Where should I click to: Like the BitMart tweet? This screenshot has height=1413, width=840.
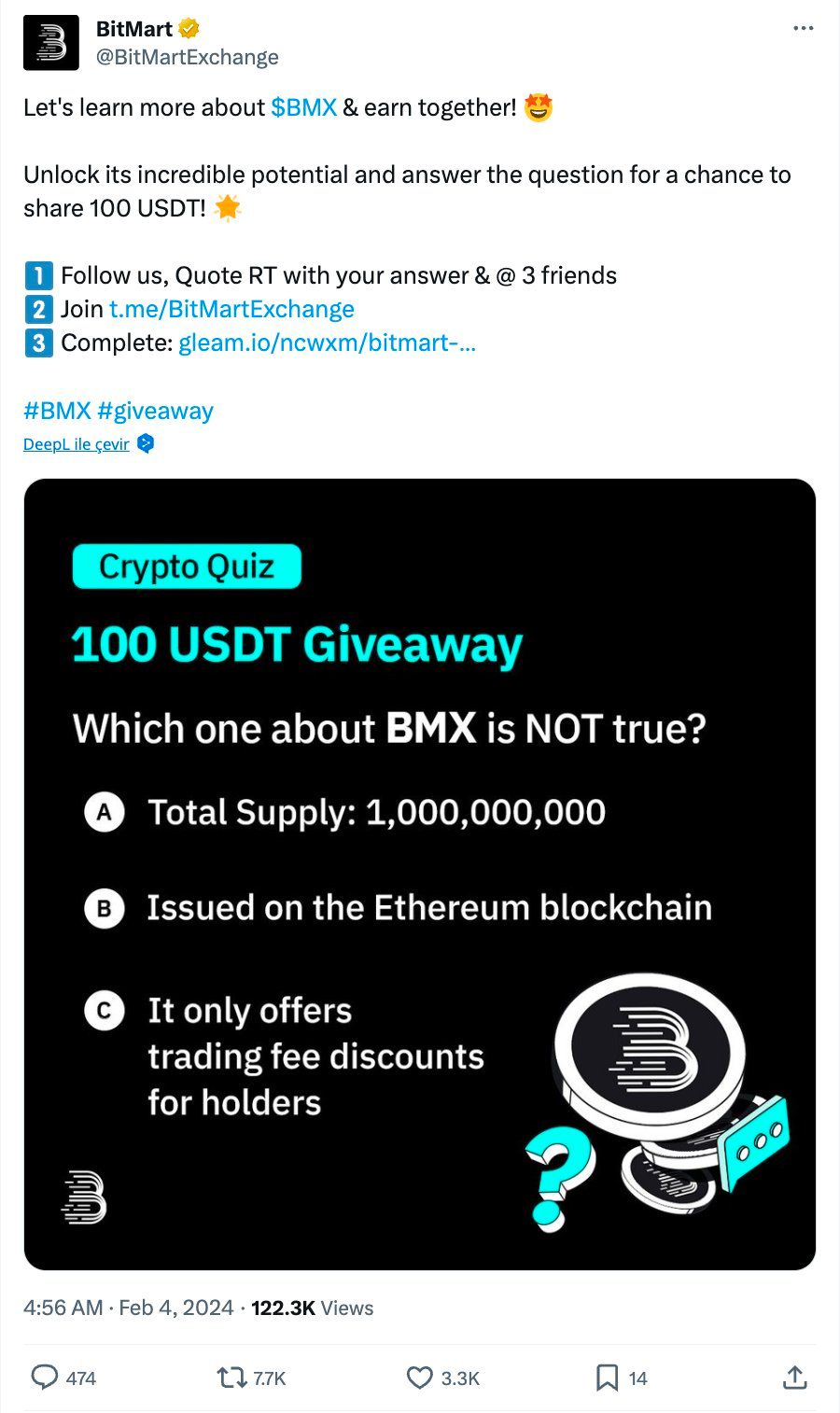coord(420,1378)
